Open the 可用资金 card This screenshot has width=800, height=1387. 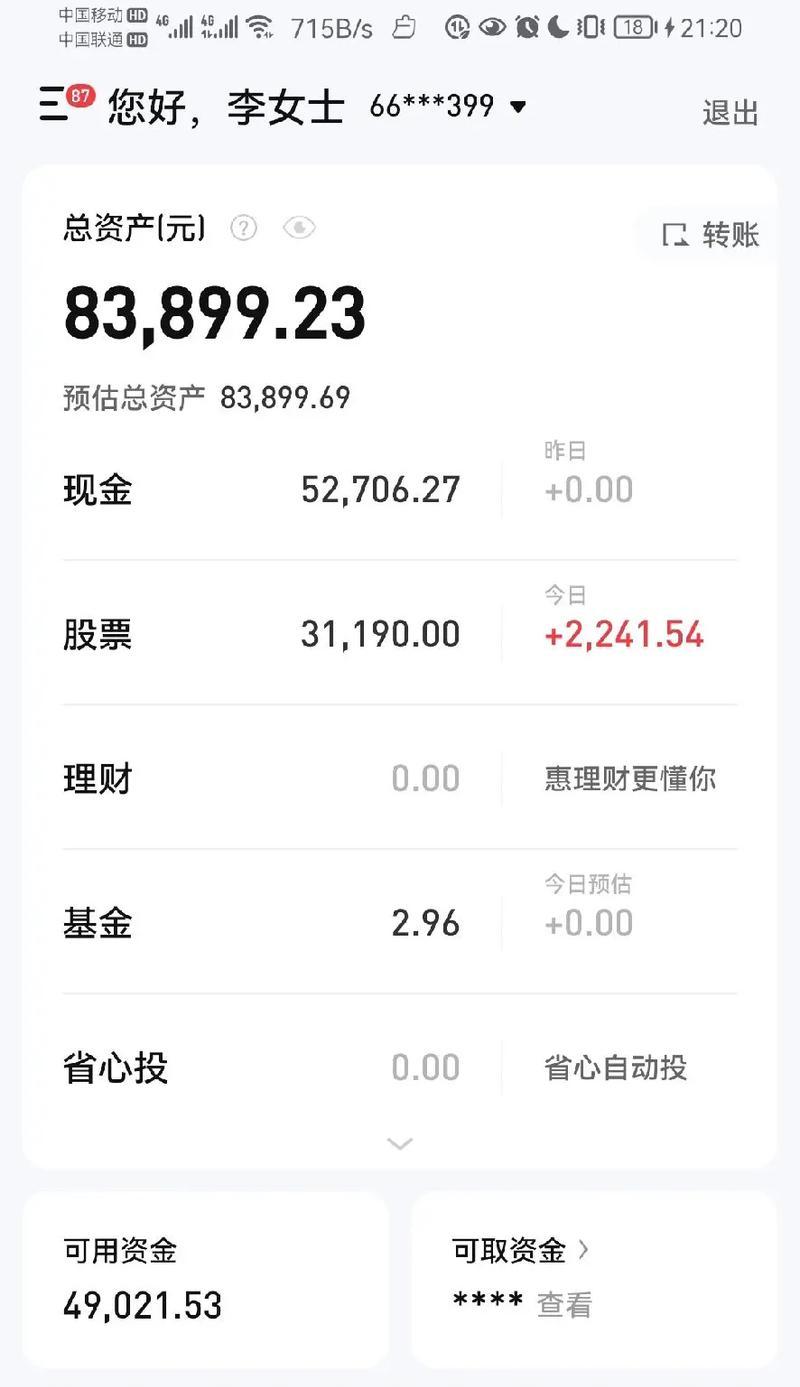click(205, 1279)
